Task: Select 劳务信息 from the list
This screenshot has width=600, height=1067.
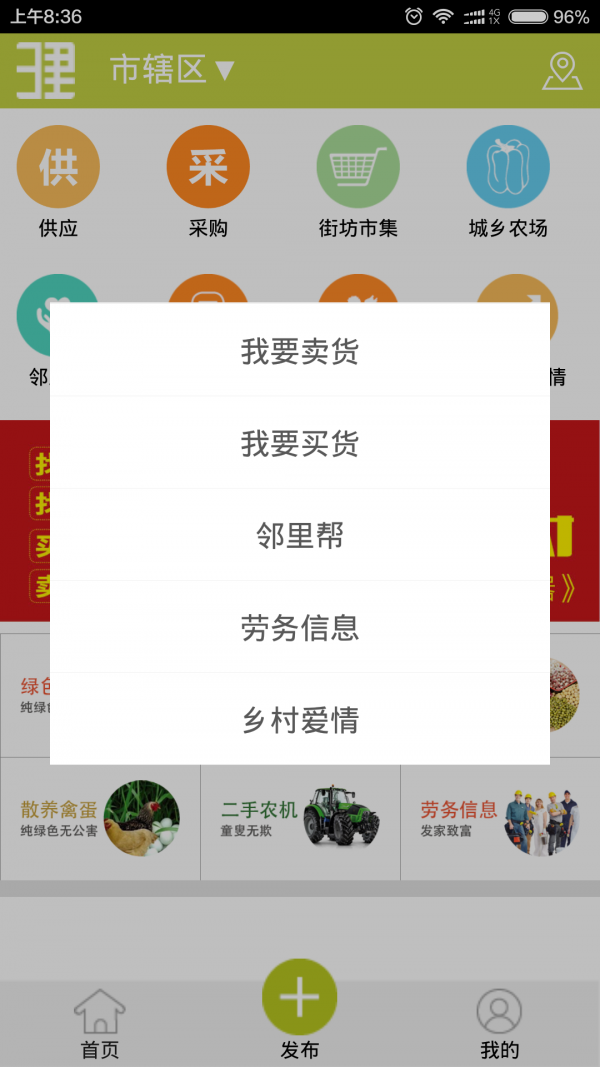Action: click(x=300, y=628)
